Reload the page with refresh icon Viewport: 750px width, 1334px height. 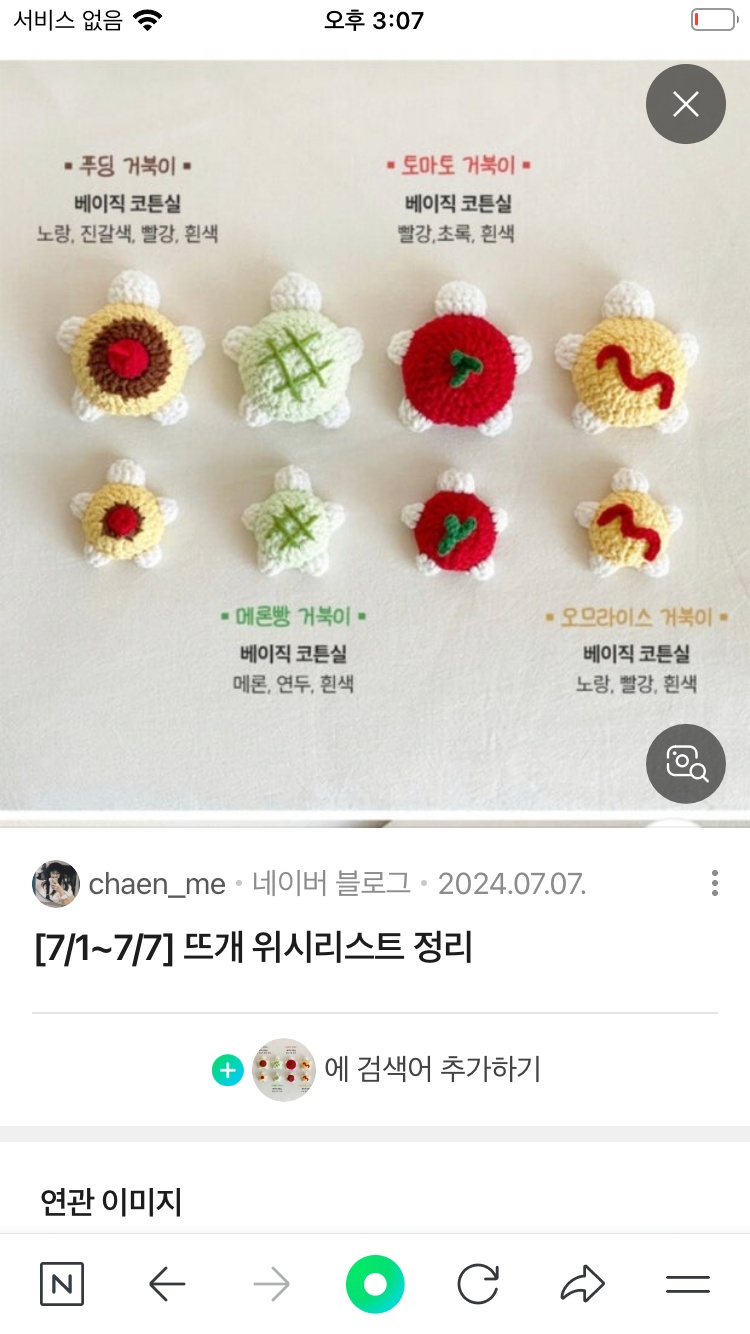pyautogui.click(x=478, y=1285)
